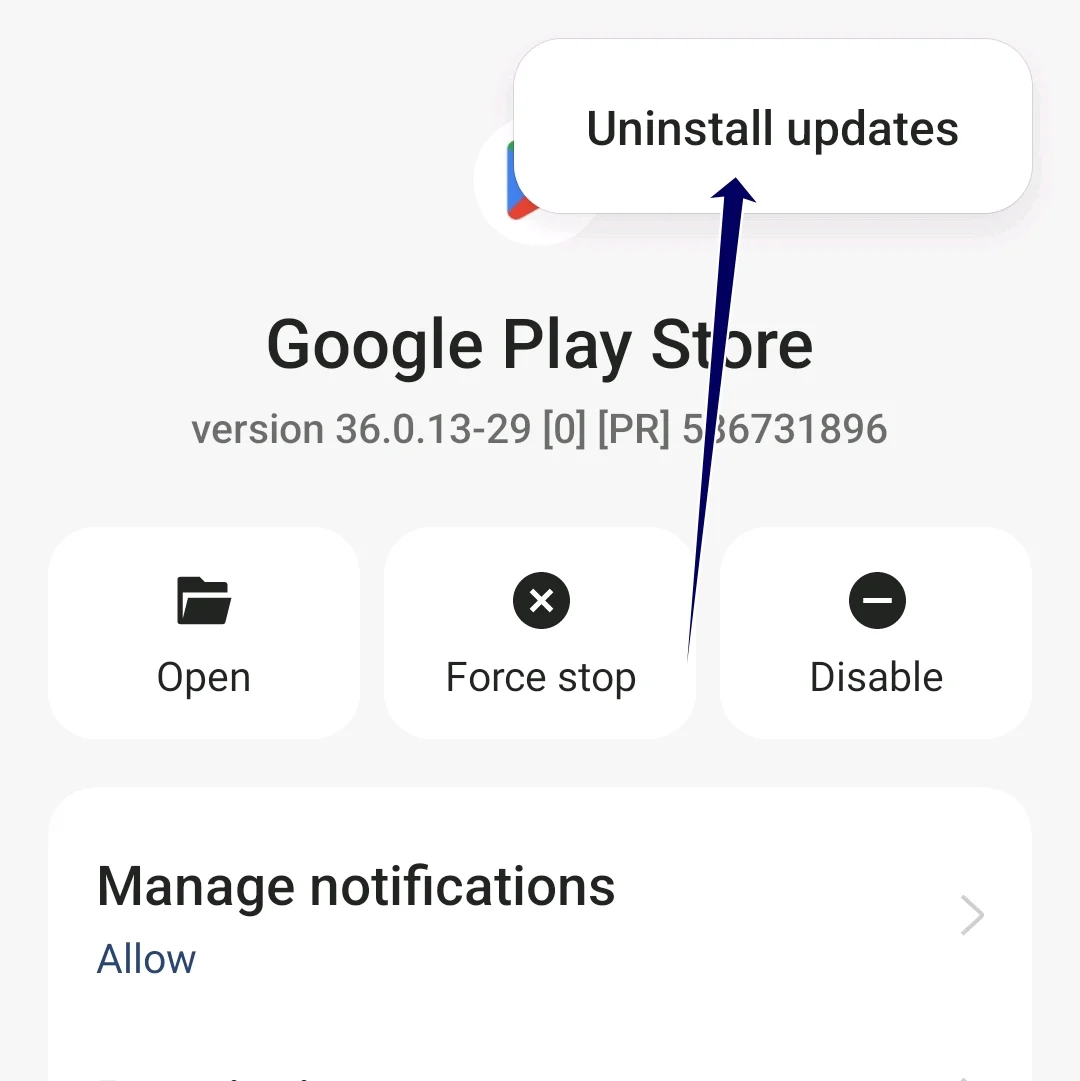Viewport: 1080px width, 1081px height.
Task: Open the Google Play Store app
Action: coord(204,633)
